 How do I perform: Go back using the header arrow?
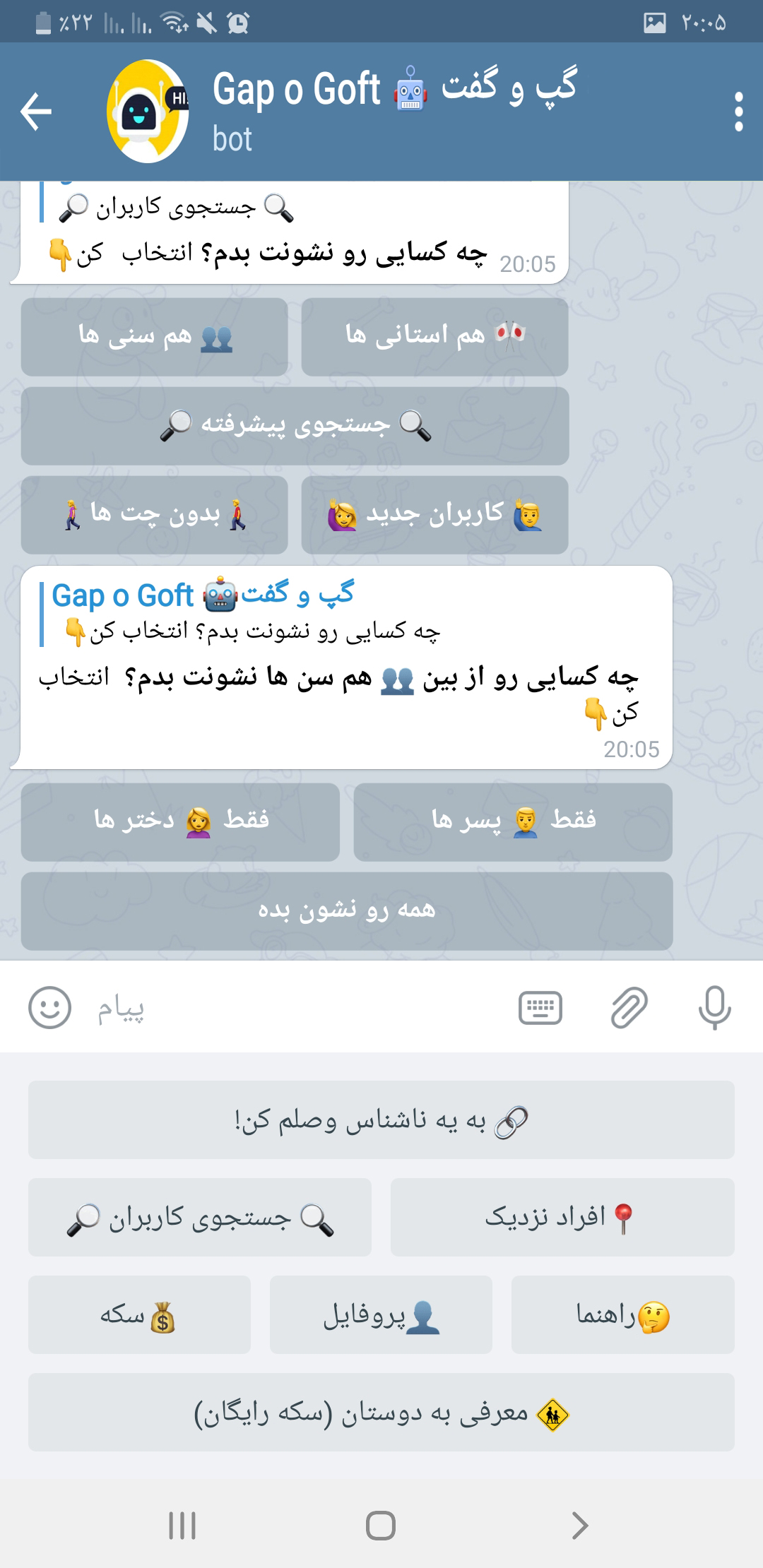(x=36, y=112)
